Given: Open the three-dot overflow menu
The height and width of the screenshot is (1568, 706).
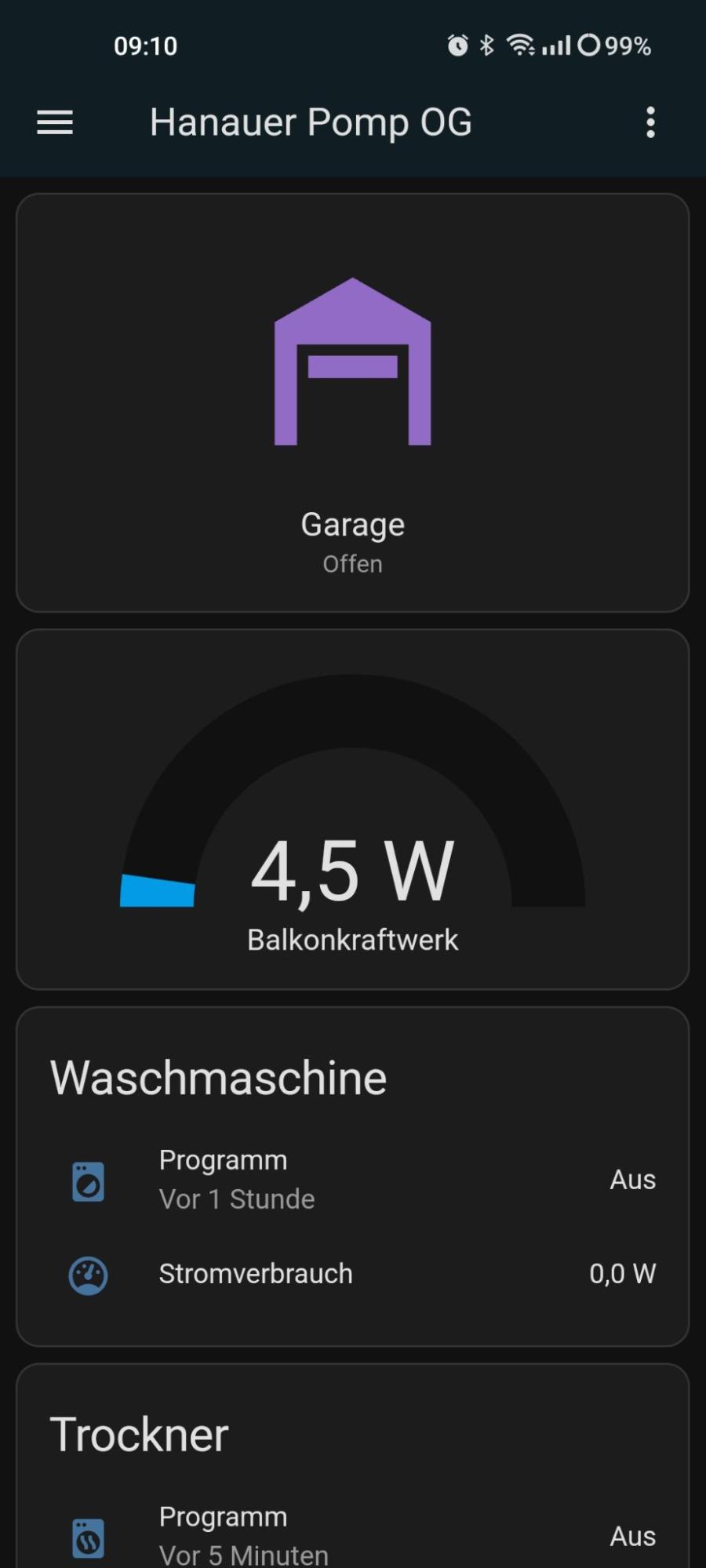Looking at the screenshot, I should pyautogui.click(x=650, y=122).
